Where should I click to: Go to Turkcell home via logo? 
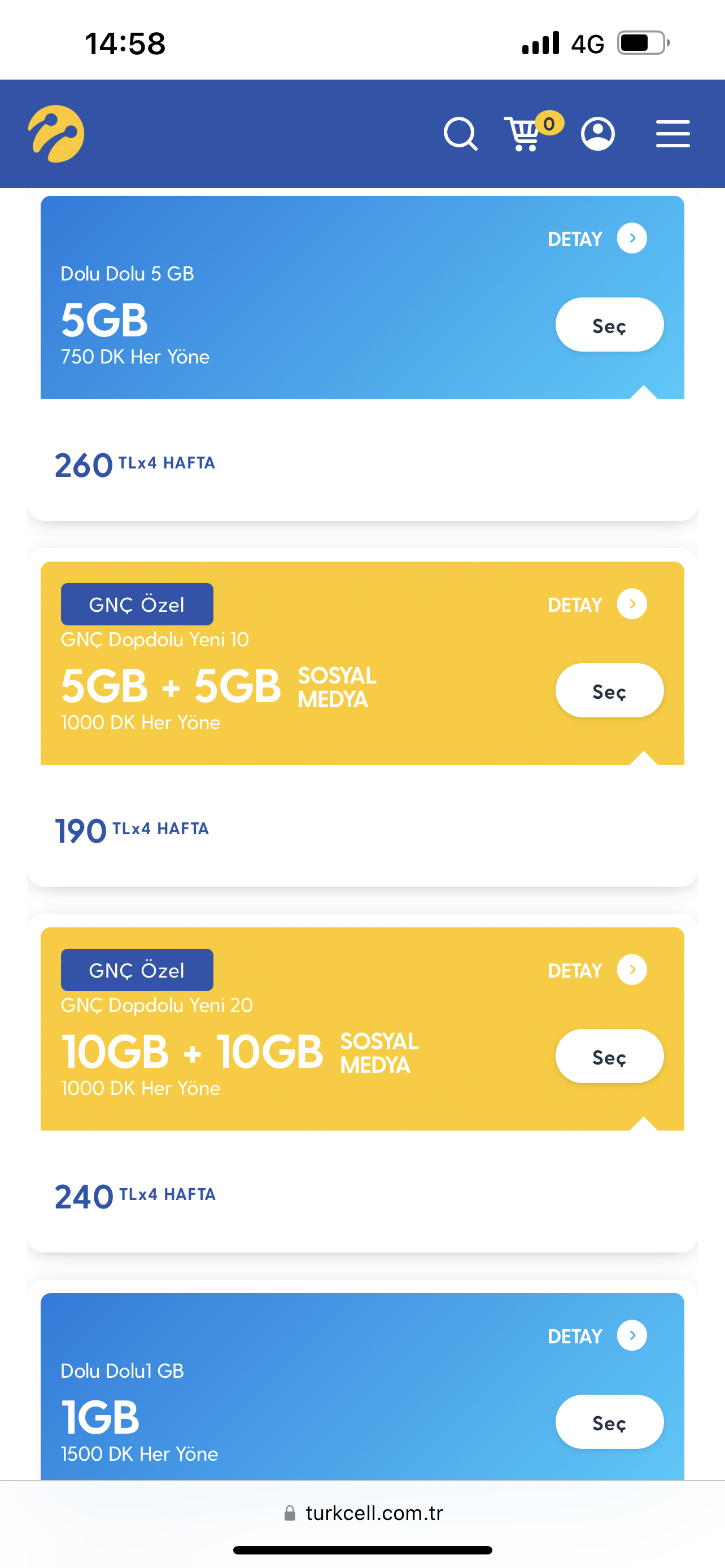(56, 134)
